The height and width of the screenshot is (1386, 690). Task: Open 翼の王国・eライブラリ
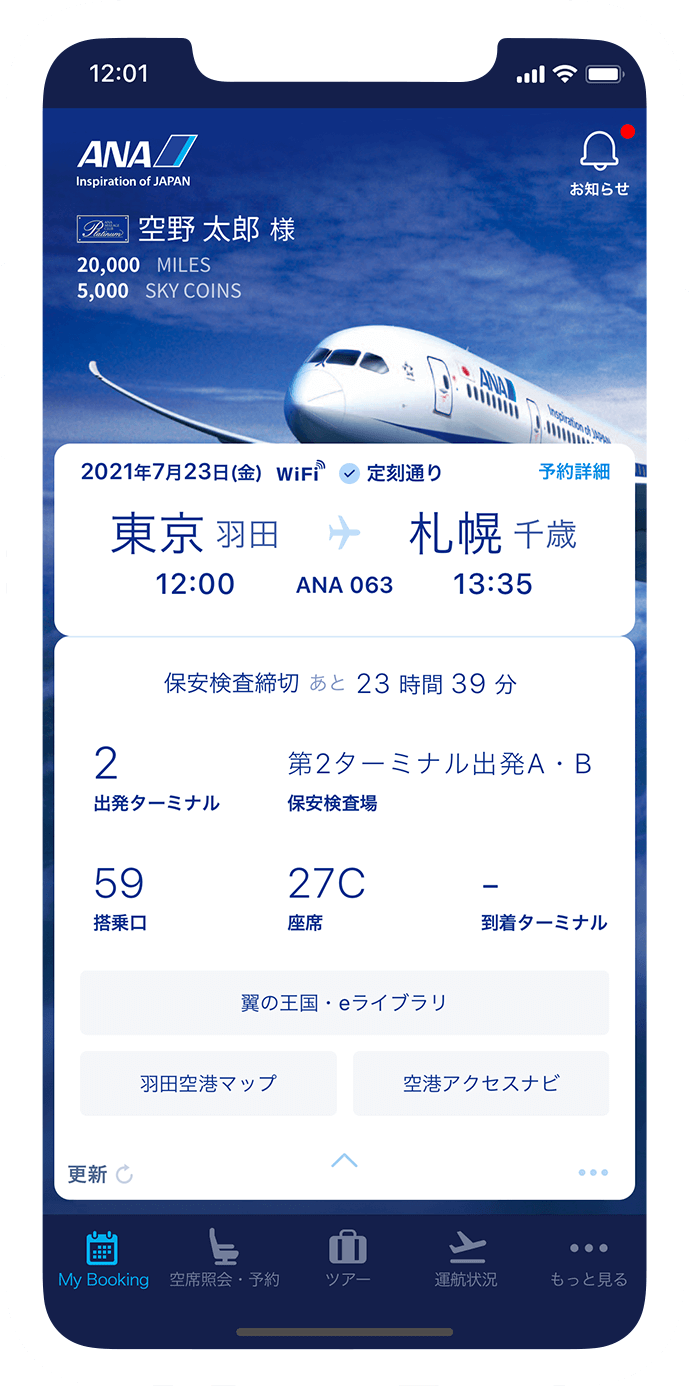pos(344,1002)
